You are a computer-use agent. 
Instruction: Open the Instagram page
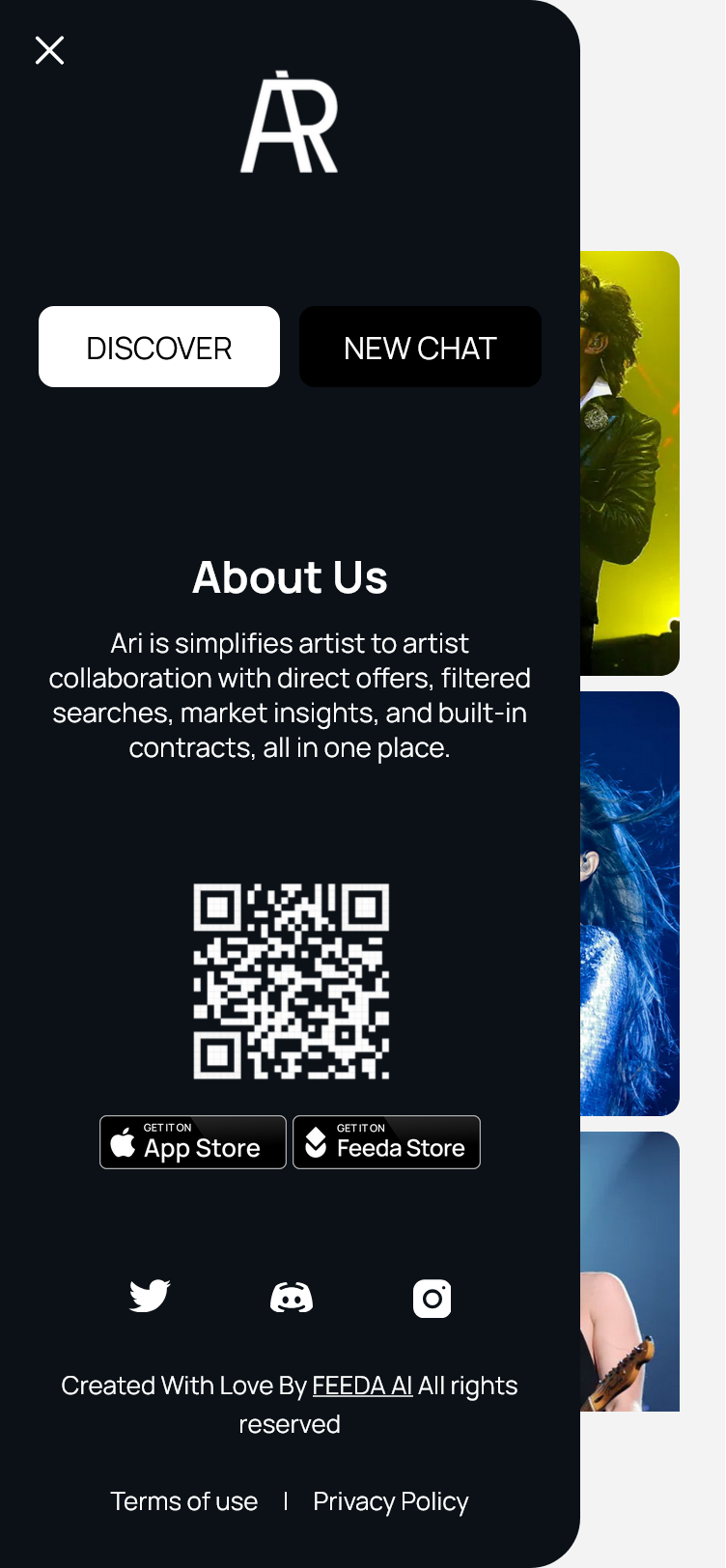[432, 1298]
